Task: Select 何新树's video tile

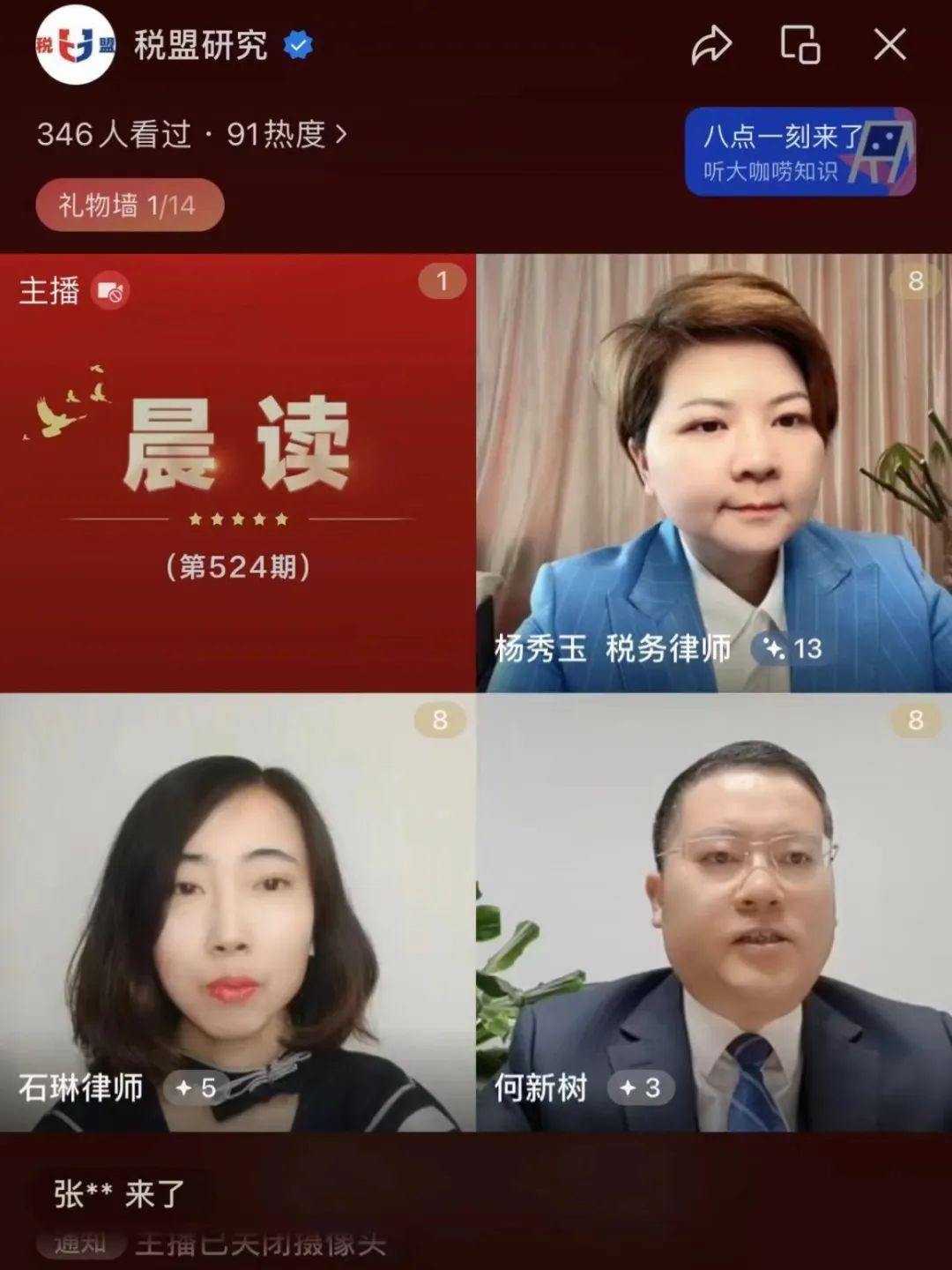Action: click(714, 912)
